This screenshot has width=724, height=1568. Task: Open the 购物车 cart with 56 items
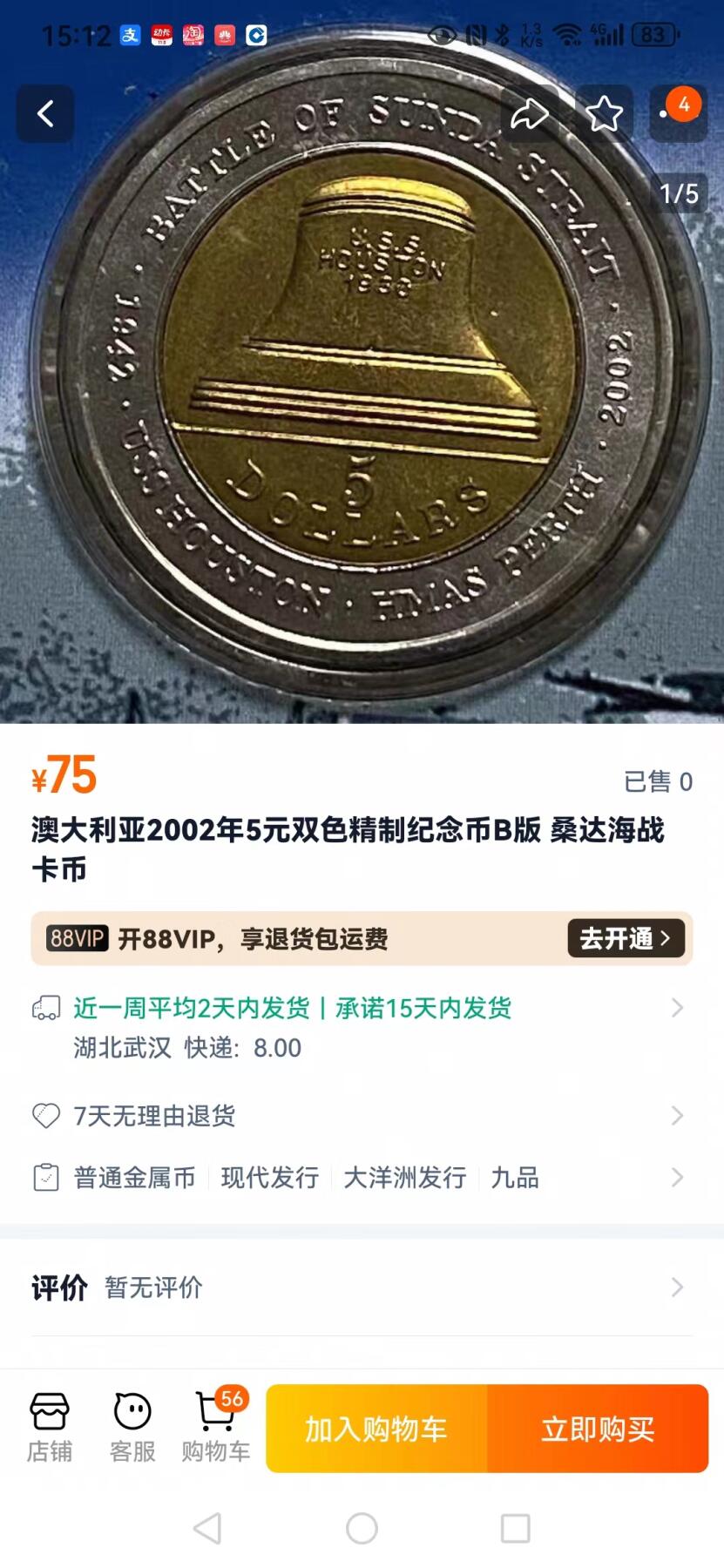point(214,1429)
